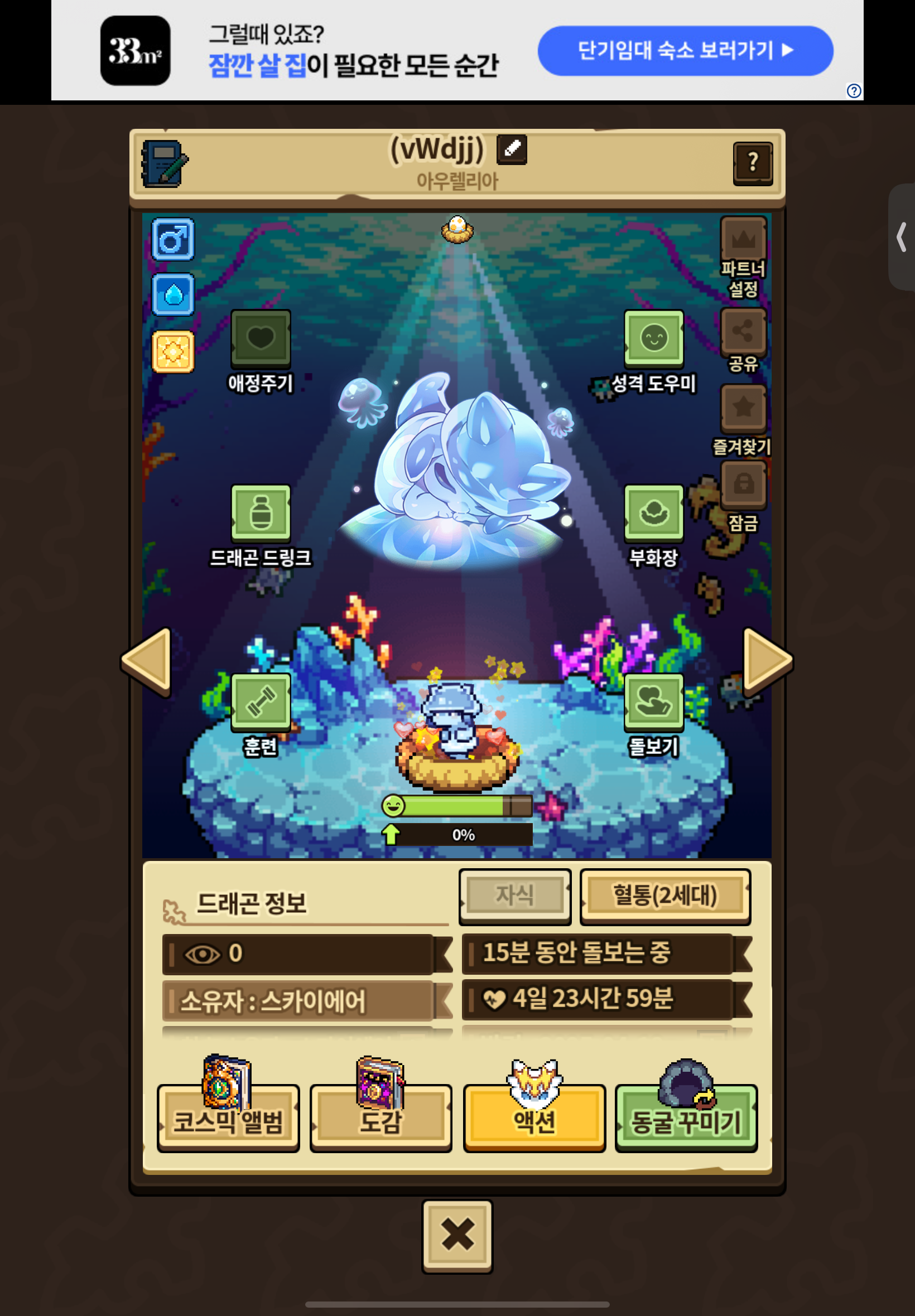Open the notebook memo icon
Image resolution: width=915 pixels, height=1316 pixels.
(x=165, y=164)
